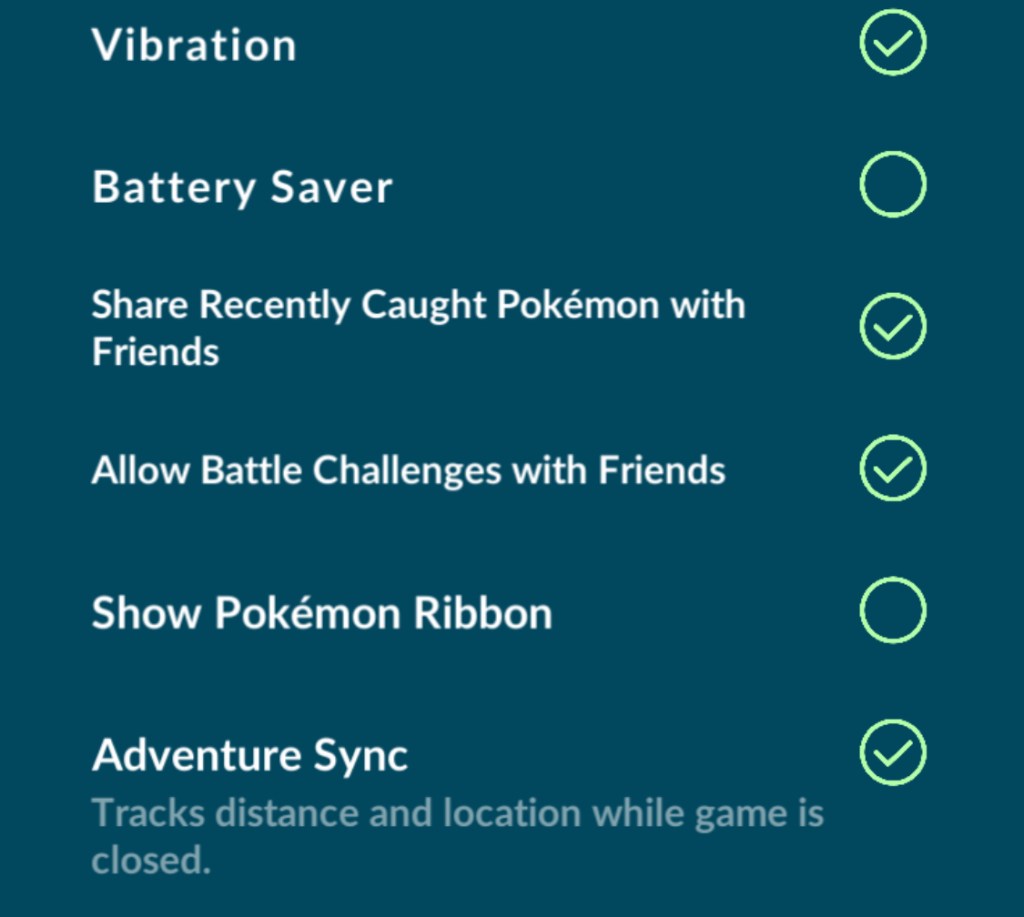Enable the Battery Saver option
This screenshot has height=917, width=1024.
[892, 185]
